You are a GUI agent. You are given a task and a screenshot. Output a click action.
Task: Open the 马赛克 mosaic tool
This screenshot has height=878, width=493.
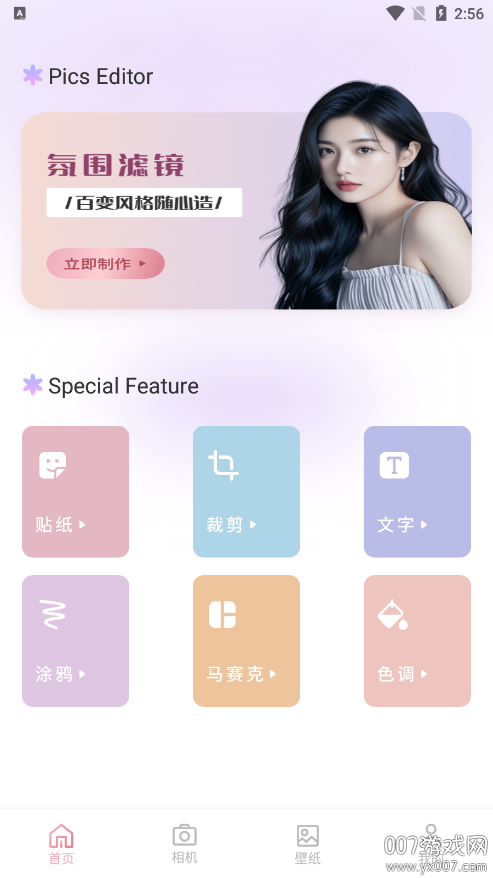(x=246, y=641)
